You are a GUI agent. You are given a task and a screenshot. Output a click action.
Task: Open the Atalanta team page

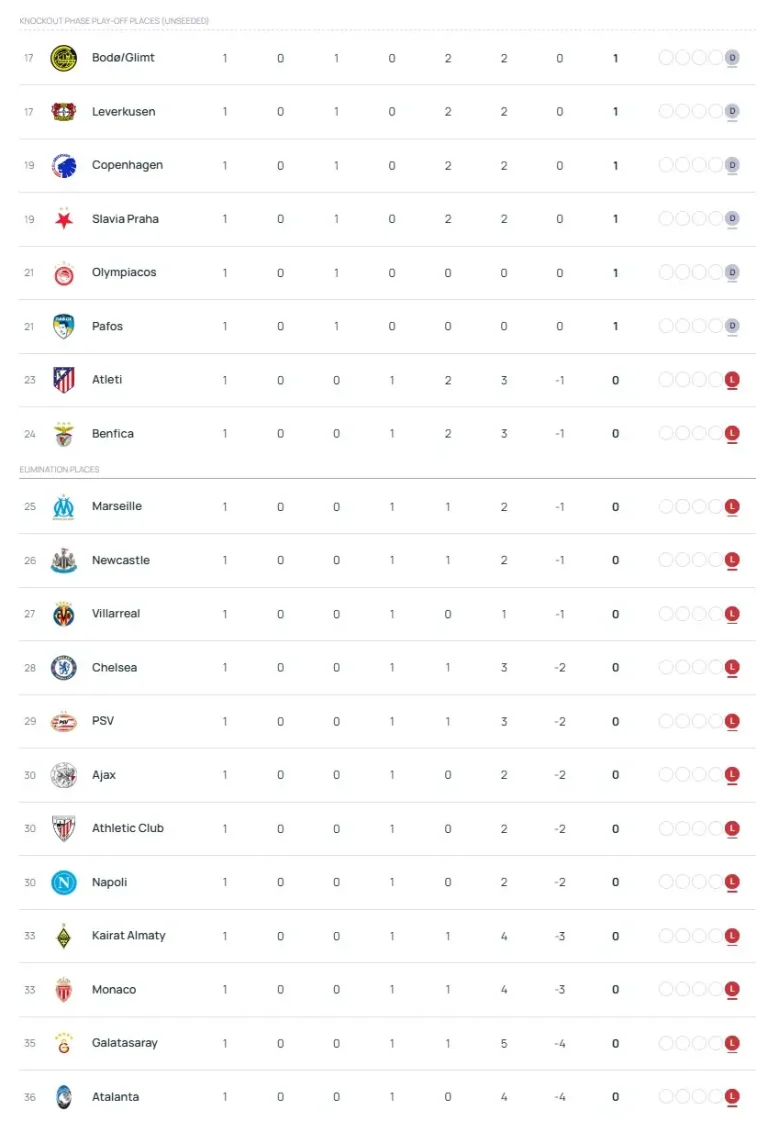click(115, 1097)
